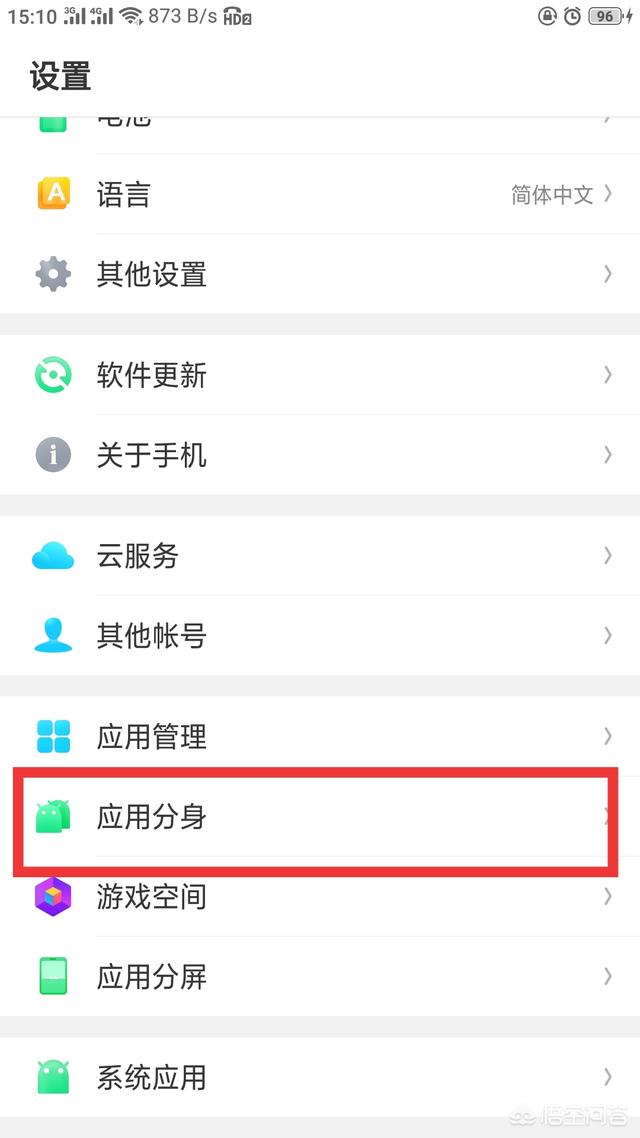View 关于手机 information
Viewport: 640px width, 1138px height.
coord(320,455)
